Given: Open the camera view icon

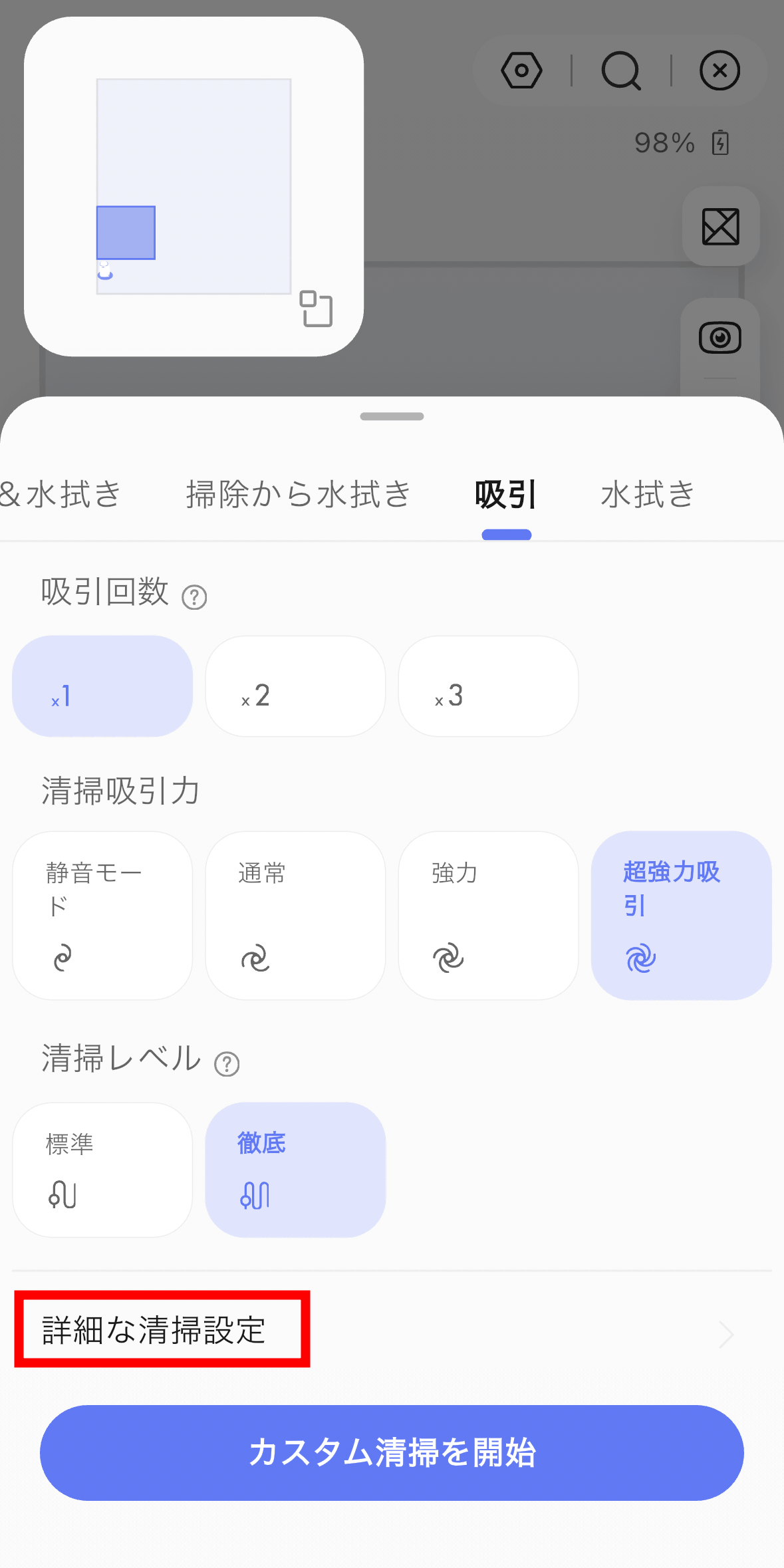Looking at the screenshot, I should click(x=719, y=338).
